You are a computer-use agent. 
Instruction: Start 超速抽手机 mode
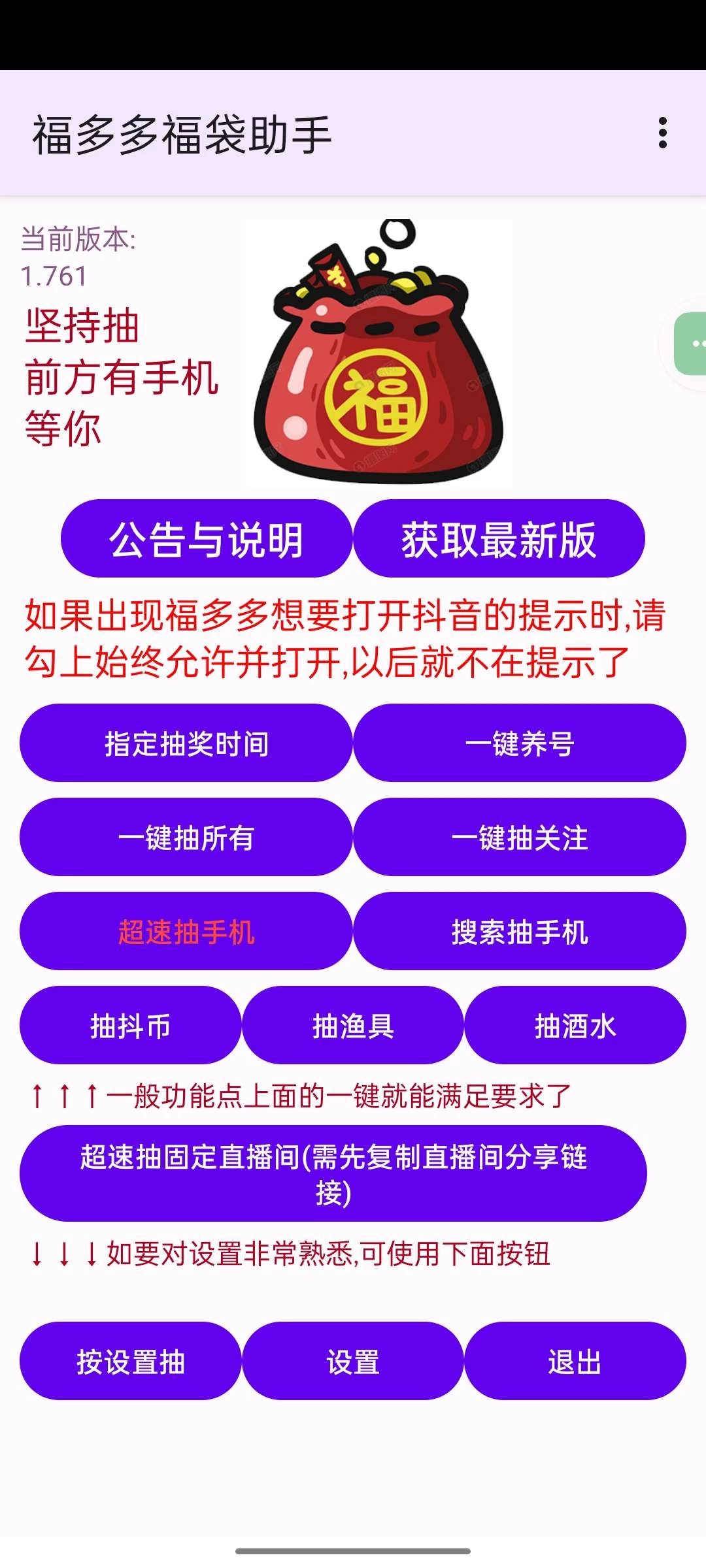click(186, 932)
